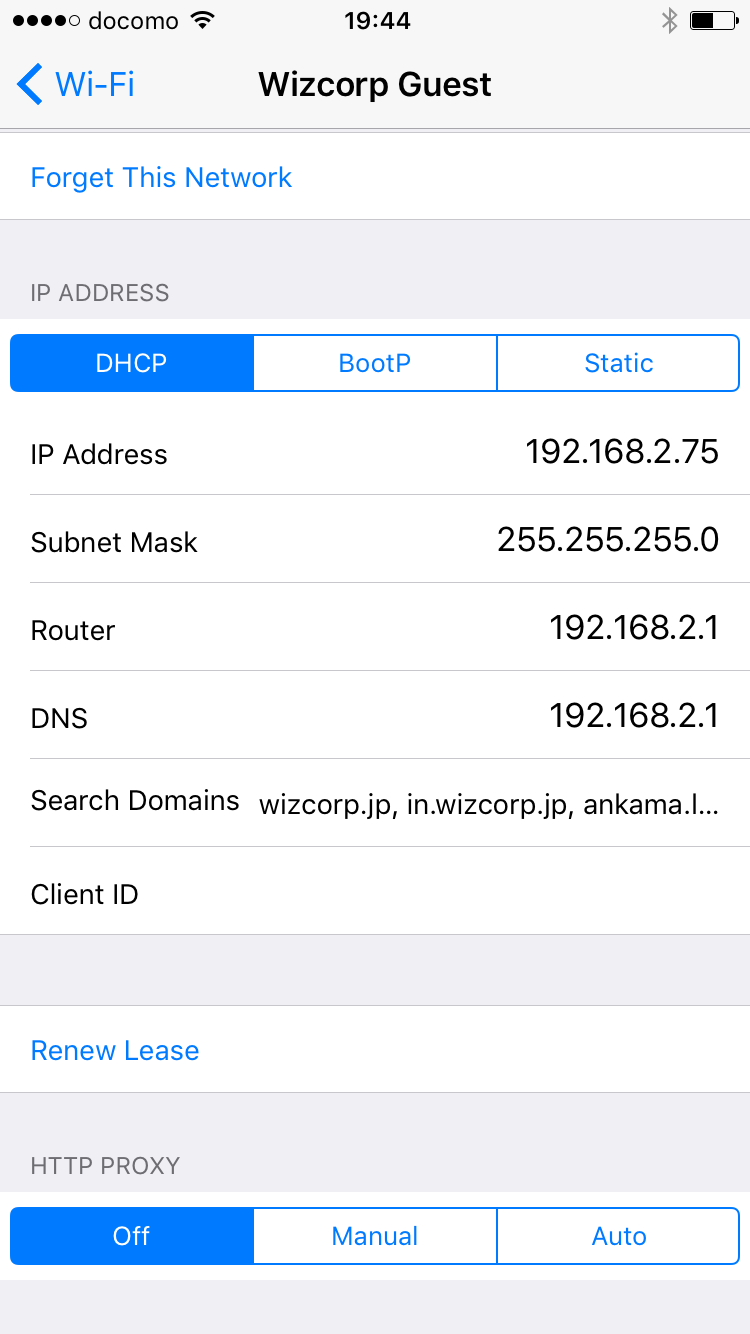Tap the Client ID field
This screenshot has height=1334, width=750.
[375, 893]
